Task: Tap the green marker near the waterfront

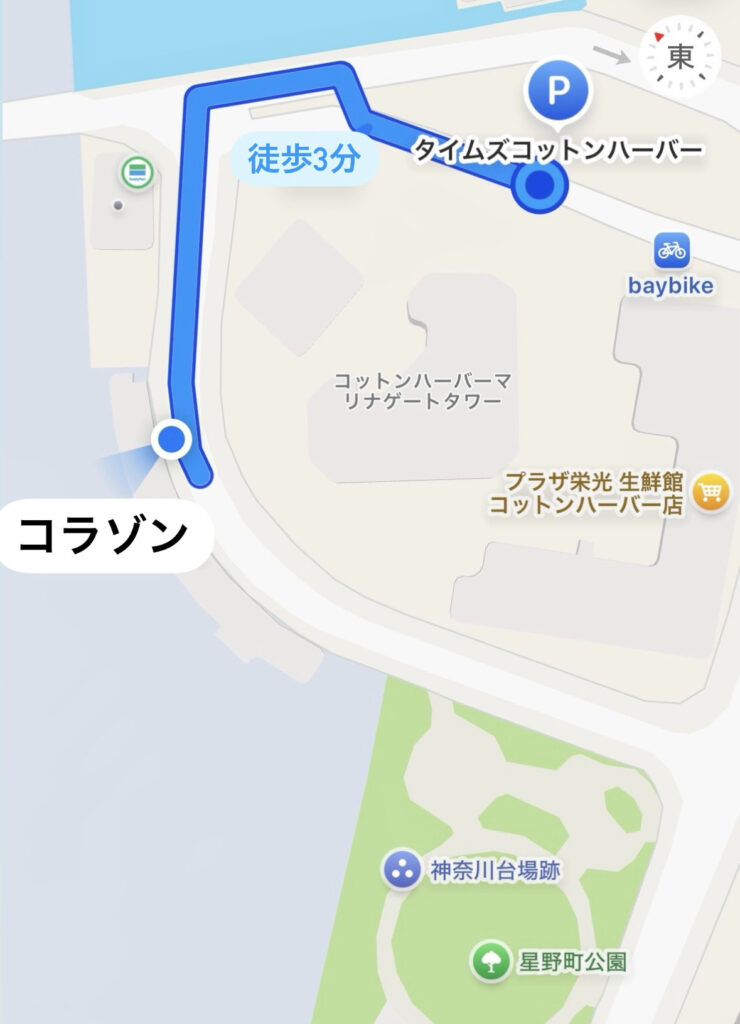Action: tap(137, 173)
